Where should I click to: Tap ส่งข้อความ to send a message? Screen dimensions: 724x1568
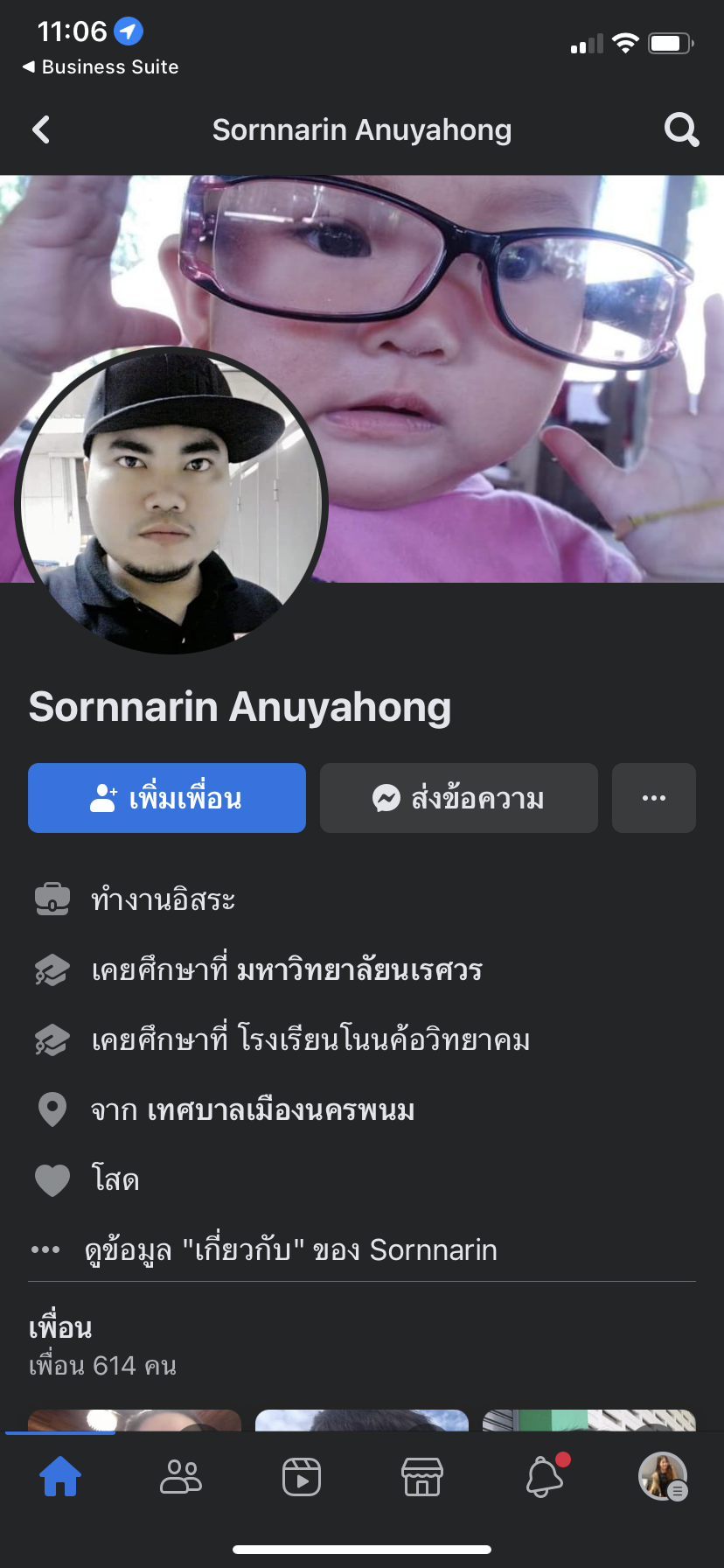[x=459, y=798]
